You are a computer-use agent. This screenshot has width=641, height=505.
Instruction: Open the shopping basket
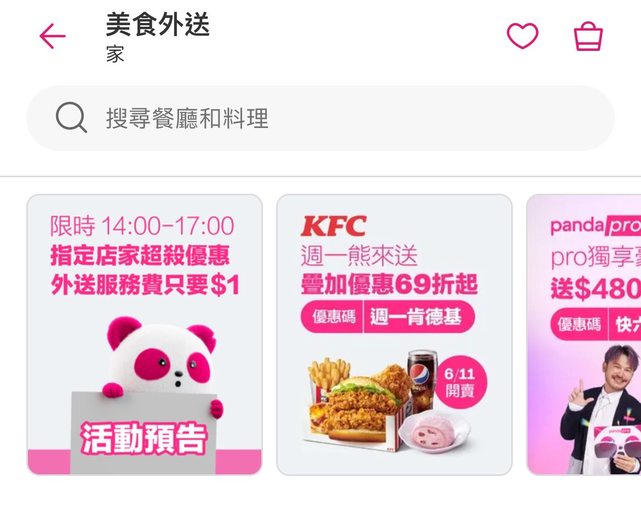(588, 37)
